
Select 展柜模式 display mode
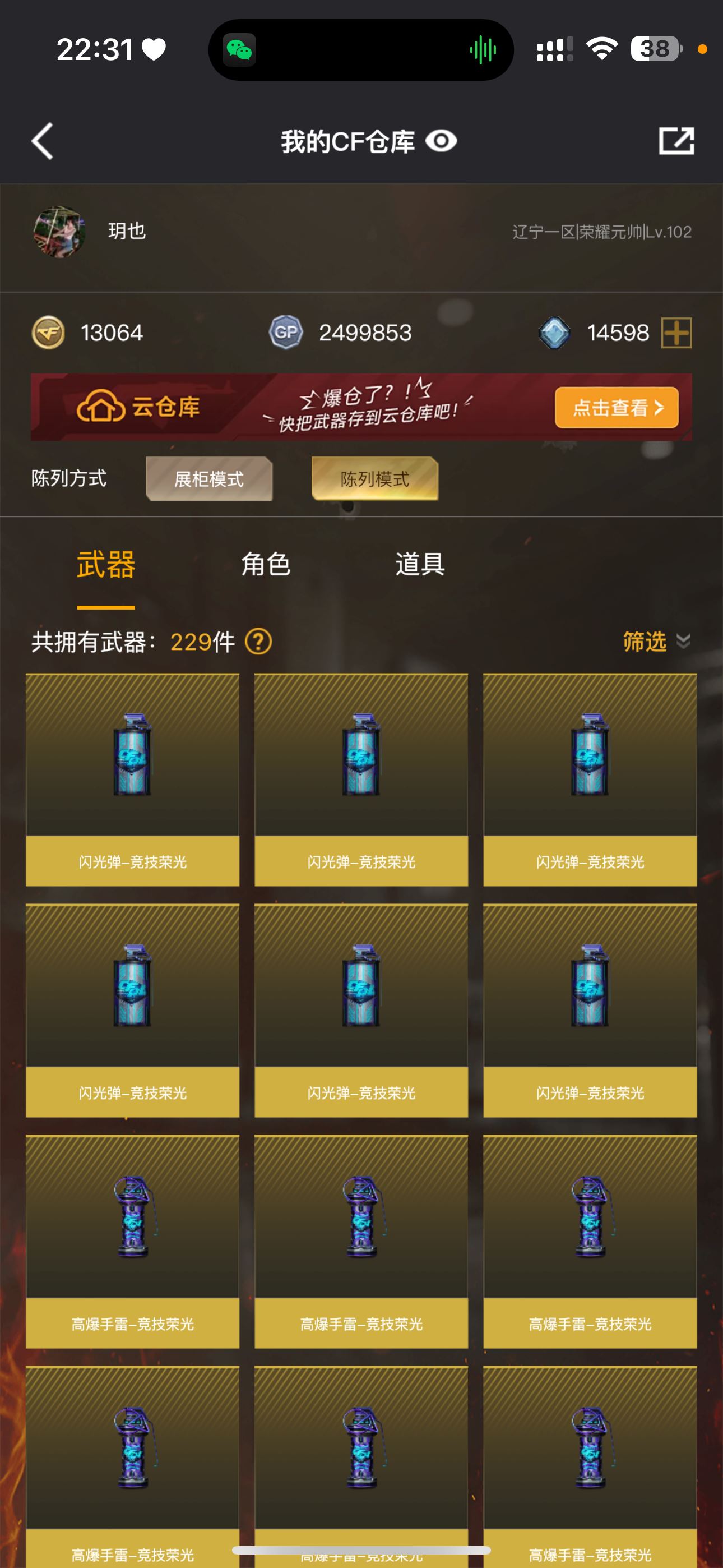click(208, 479)
